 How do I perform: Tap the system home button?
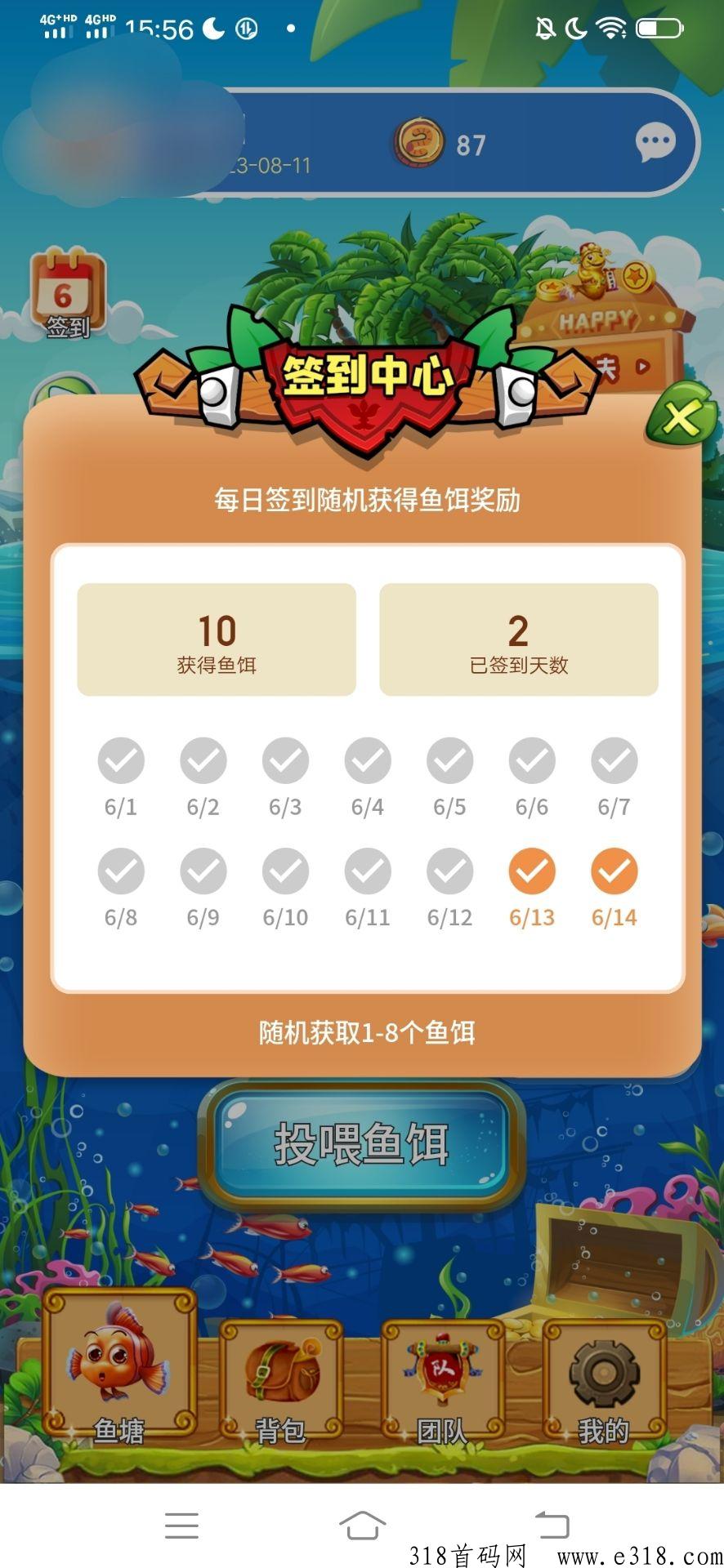362,1525
